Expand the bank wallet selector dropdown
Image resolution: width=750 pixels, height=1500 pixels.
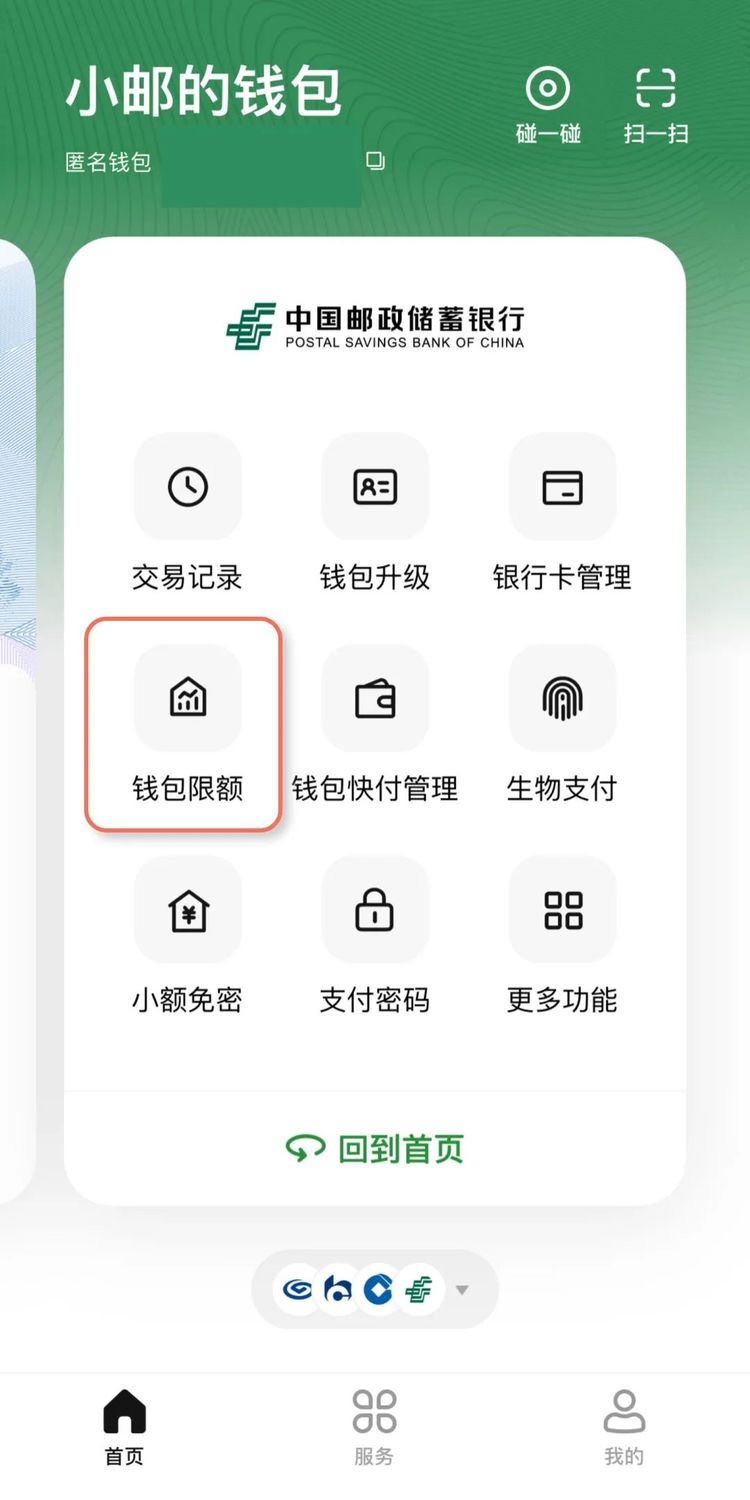pos(462,1290)
